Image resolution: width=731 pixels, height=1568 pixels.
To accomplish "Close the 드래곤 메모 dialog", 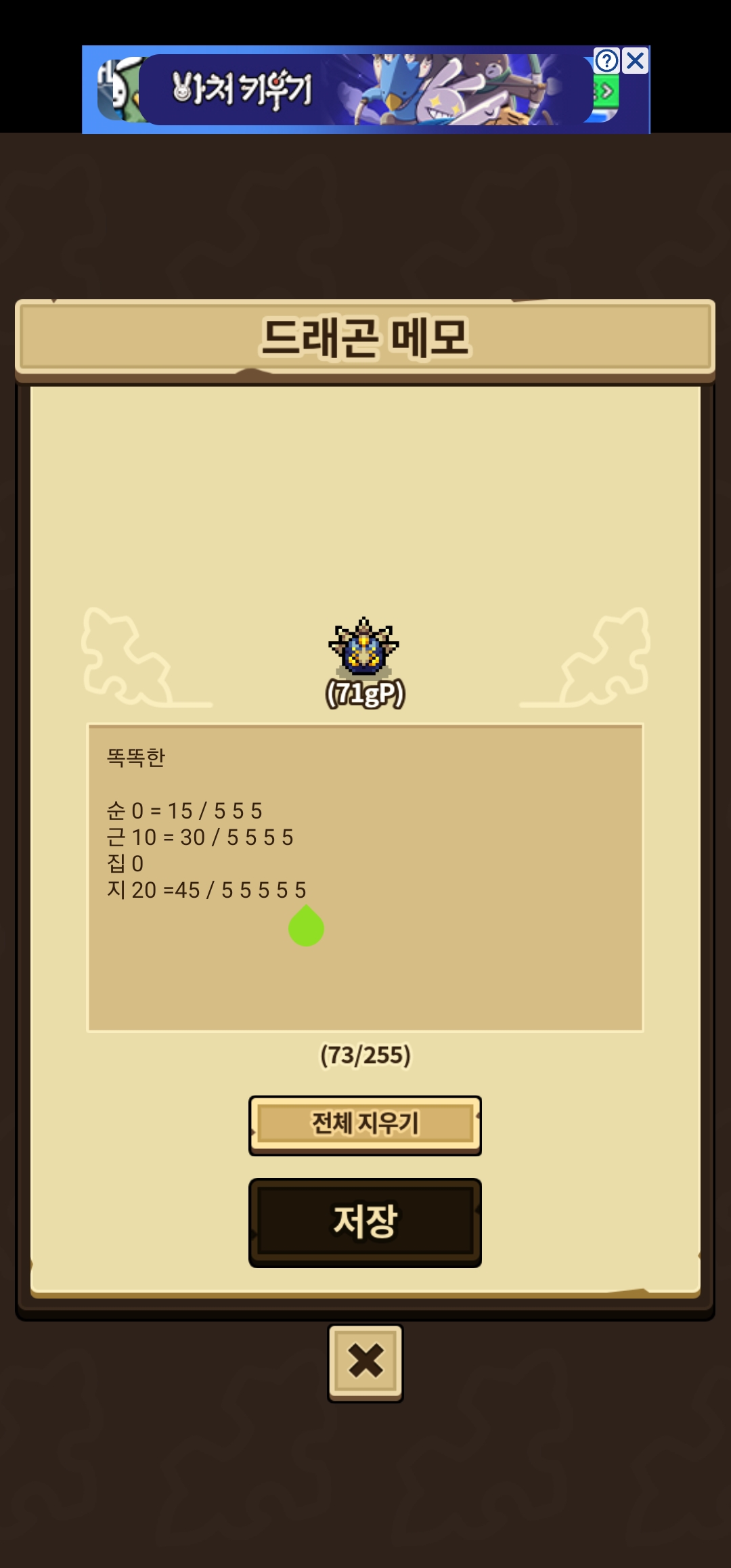I will 365,1362.
